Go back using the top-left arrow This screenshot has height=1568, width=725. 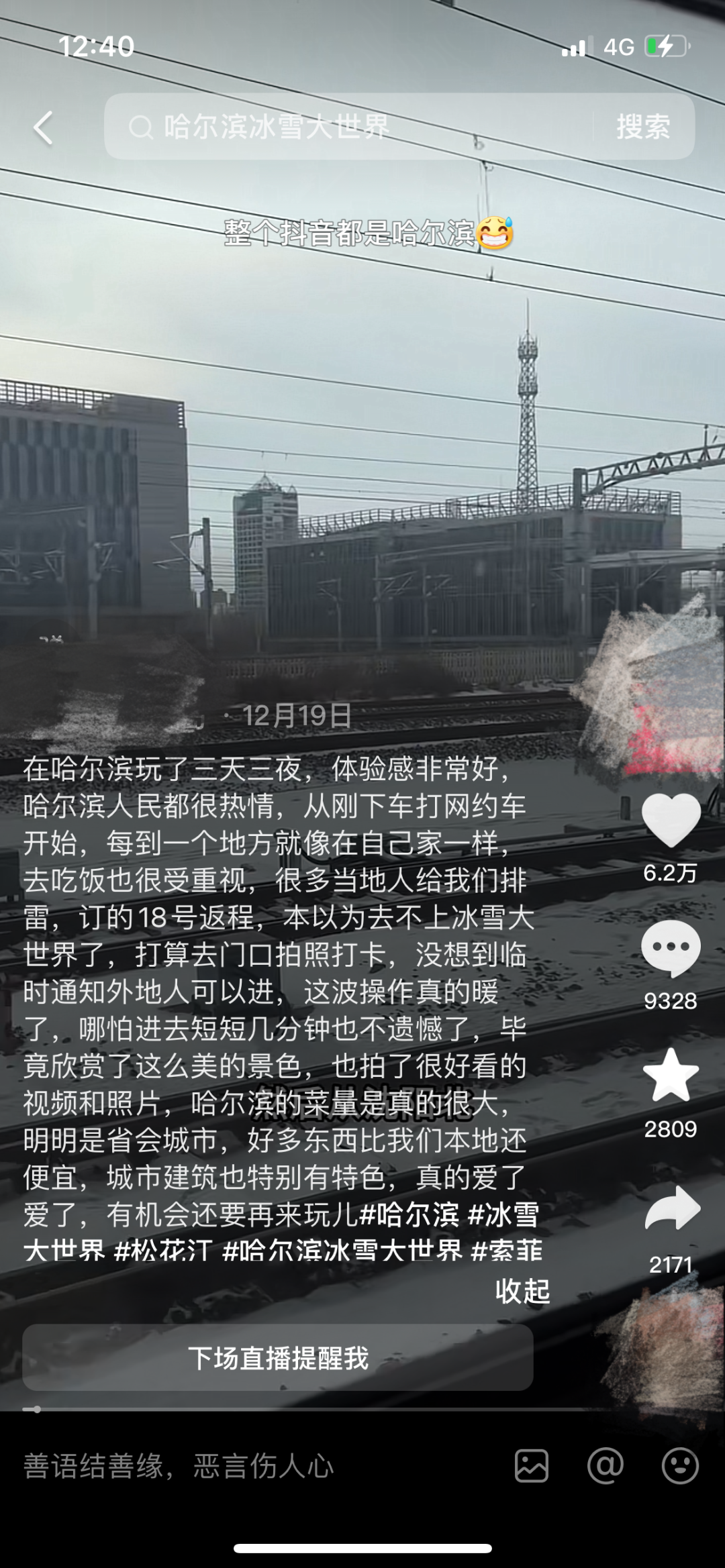(x=44, y=127)
